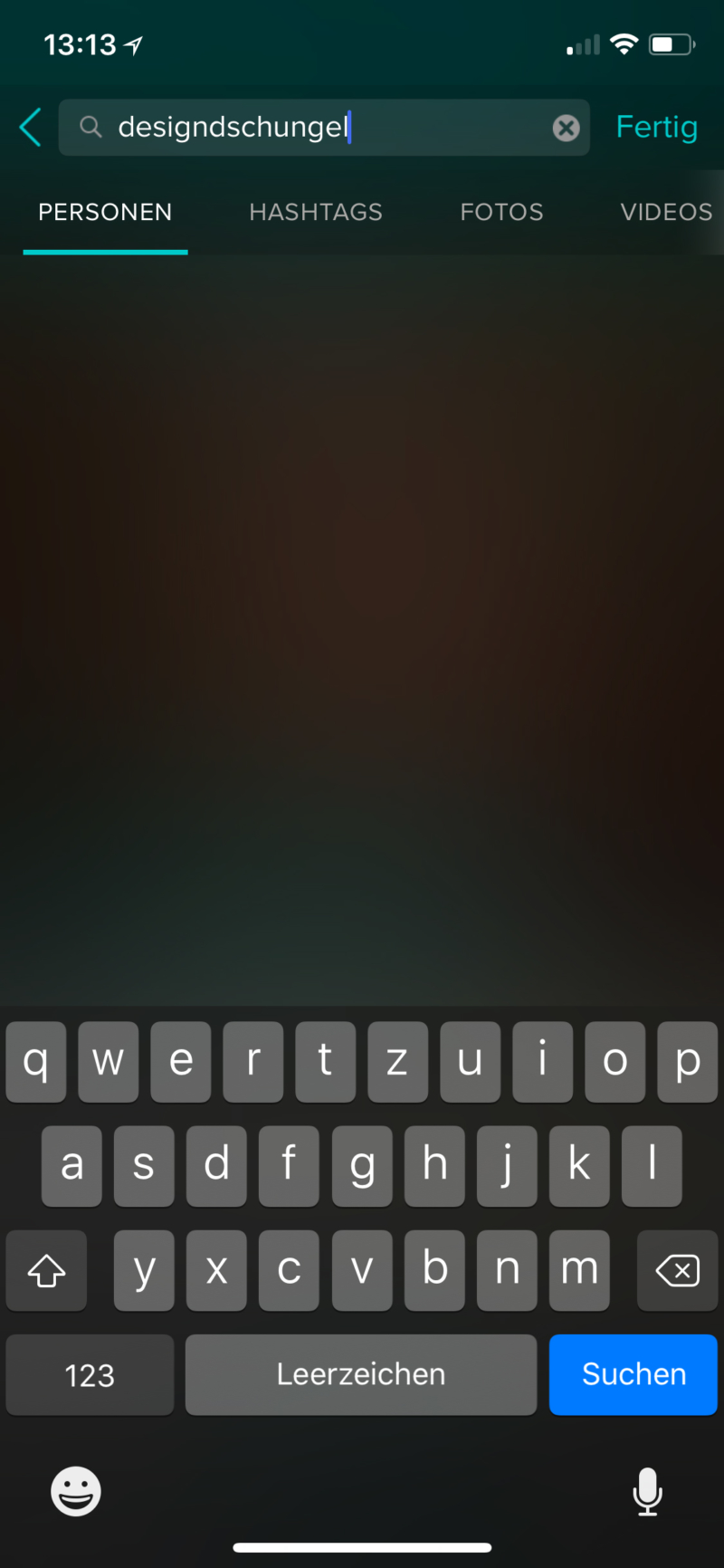The width and height of the screenshot is (724, 1568).
Task: Clear the search field text
Action: click(566, 128)
